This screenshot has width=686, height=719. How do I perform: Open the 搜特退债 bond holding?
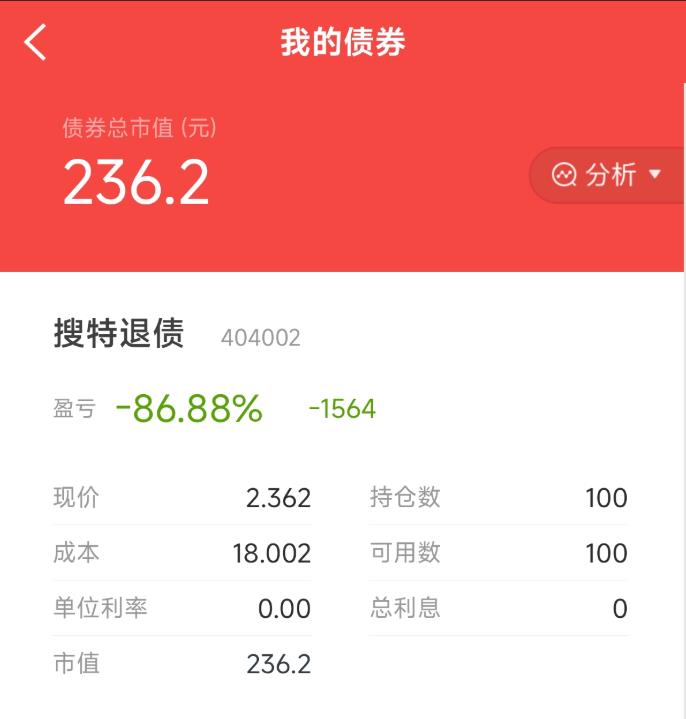coord(119,333)
